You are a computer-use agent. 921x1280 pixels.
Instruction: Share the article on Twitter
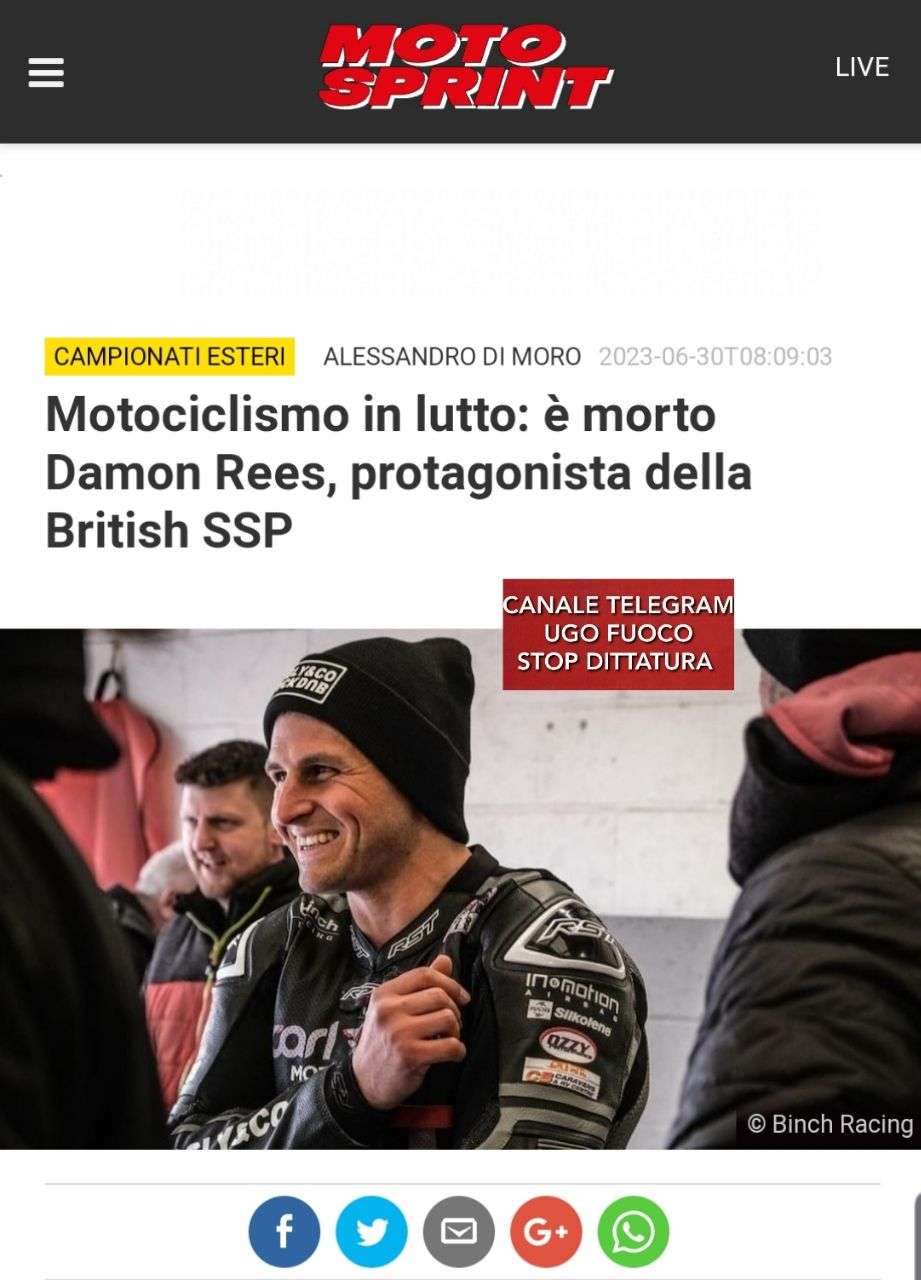[x=371, y=1232]
